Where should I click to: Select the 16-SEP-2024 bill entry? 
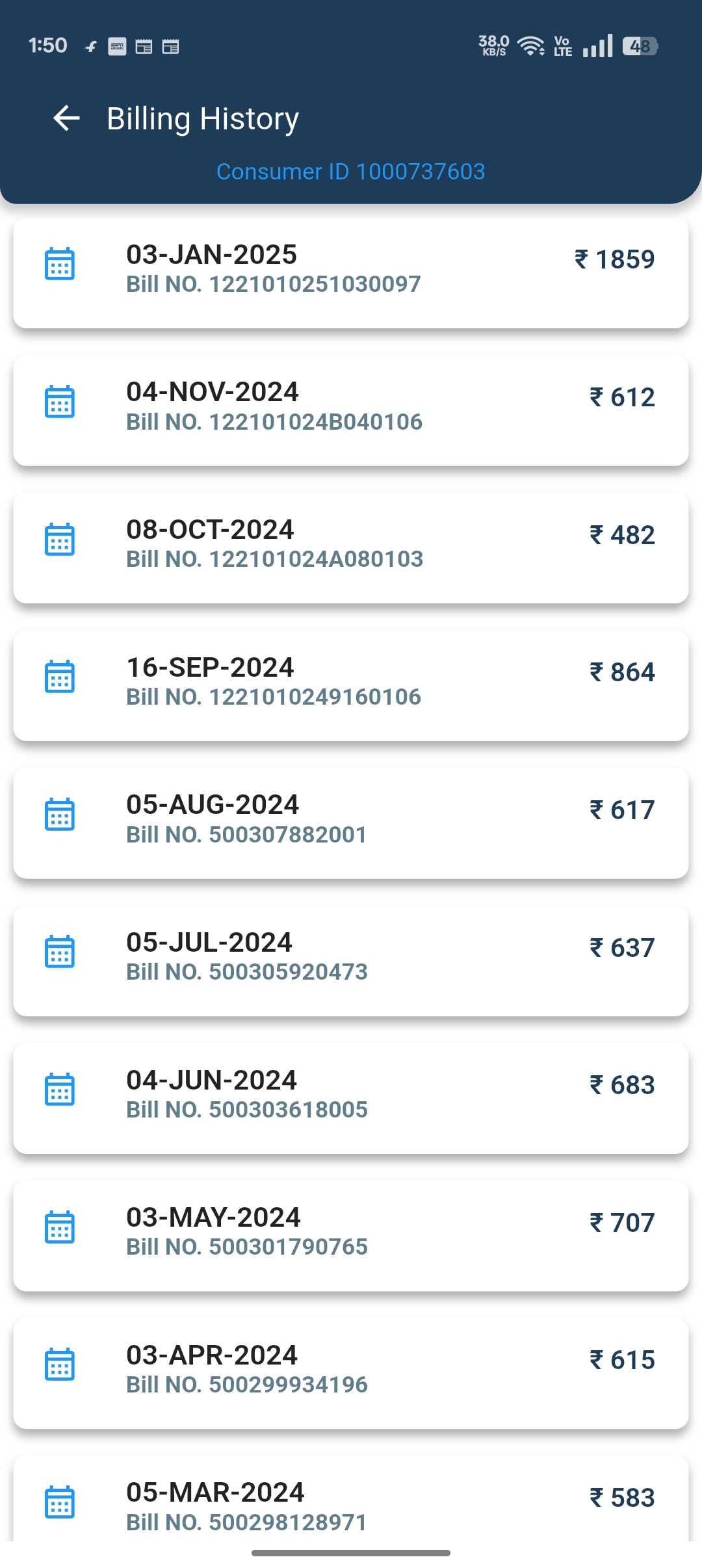pos(351,686)
